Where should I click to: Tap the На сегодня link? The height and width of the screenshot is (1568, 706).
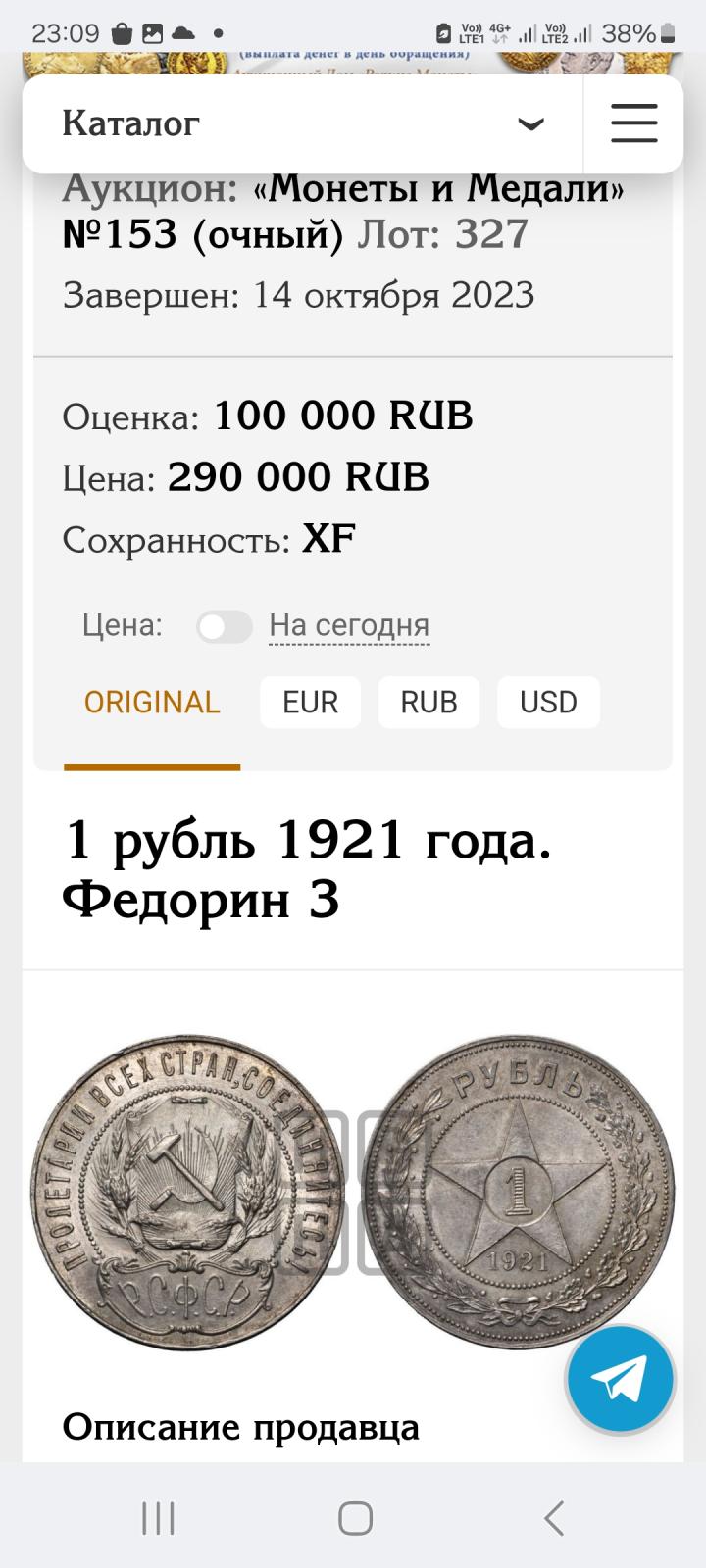tap(349, 625)
